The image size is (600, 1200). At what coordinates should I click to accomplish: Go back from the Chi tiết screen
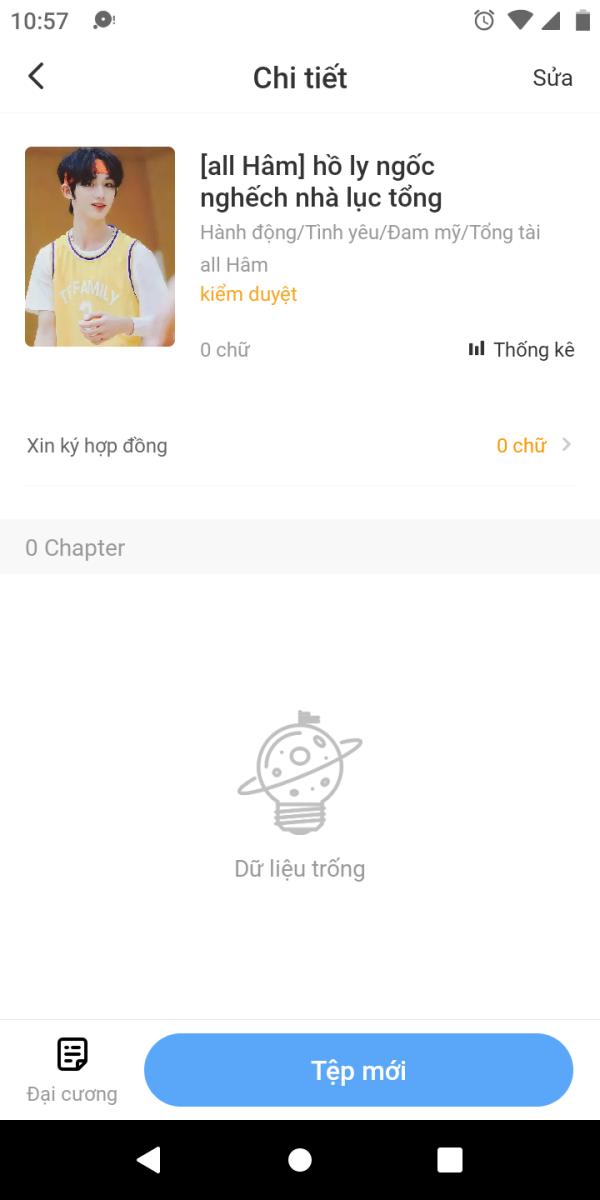(36, 77)
